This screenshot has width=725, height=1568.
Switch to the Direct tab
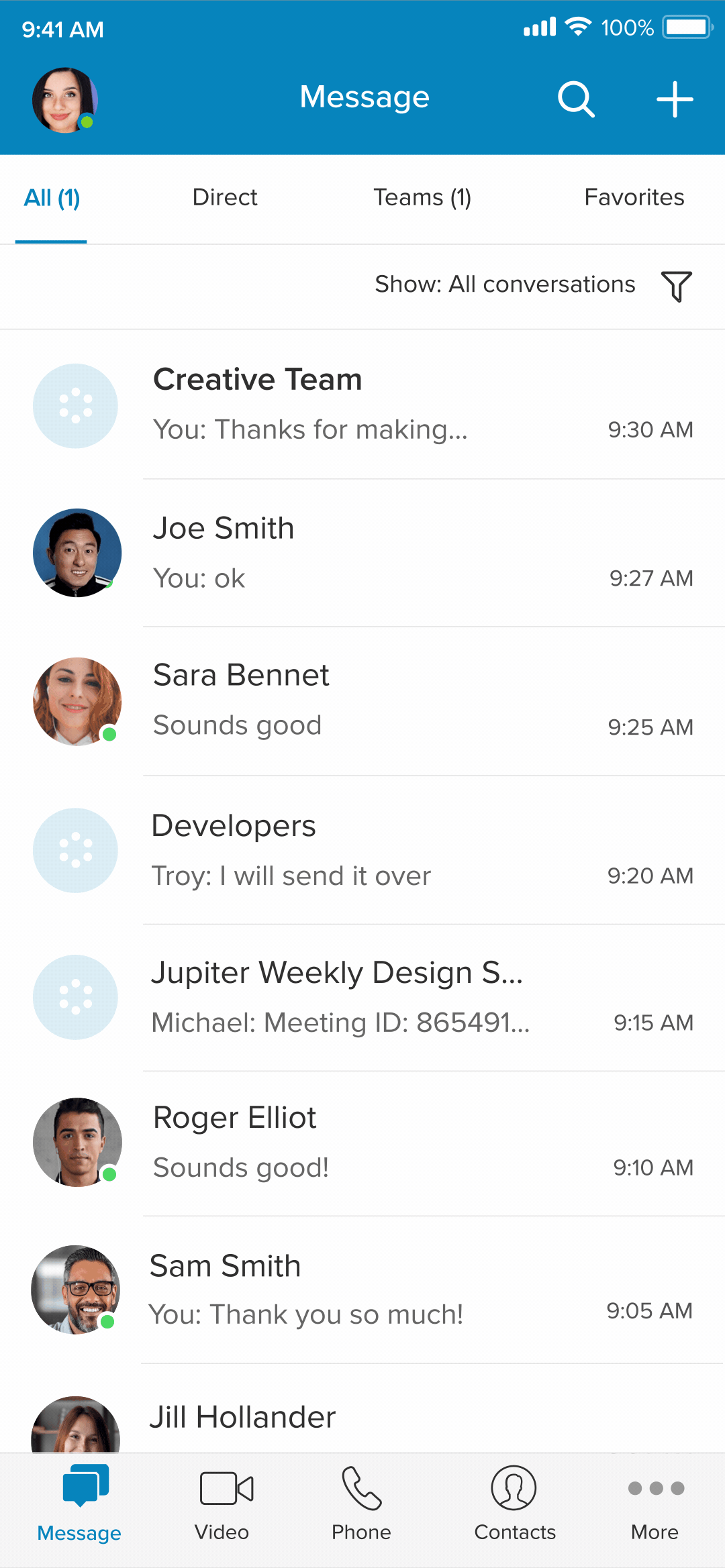point(224,198)
